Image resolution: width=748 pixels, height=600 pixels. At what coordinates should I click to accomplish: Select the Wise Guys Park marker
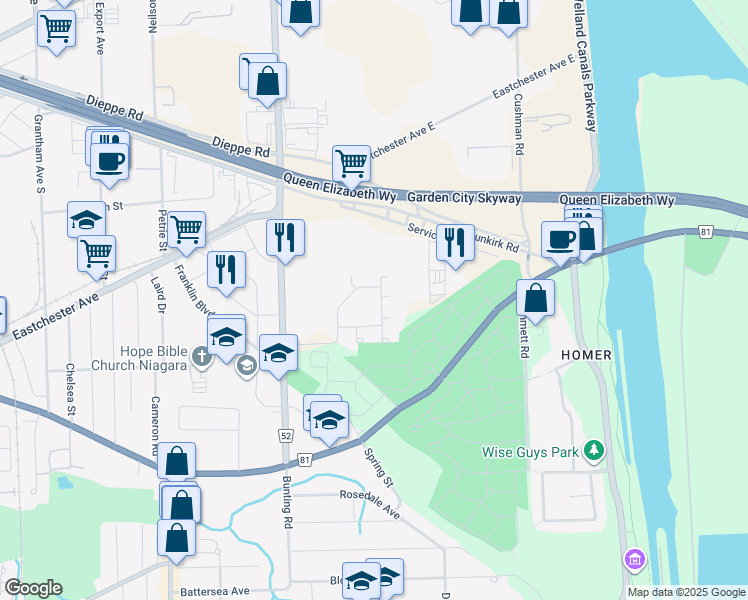[x=593, y=451]
